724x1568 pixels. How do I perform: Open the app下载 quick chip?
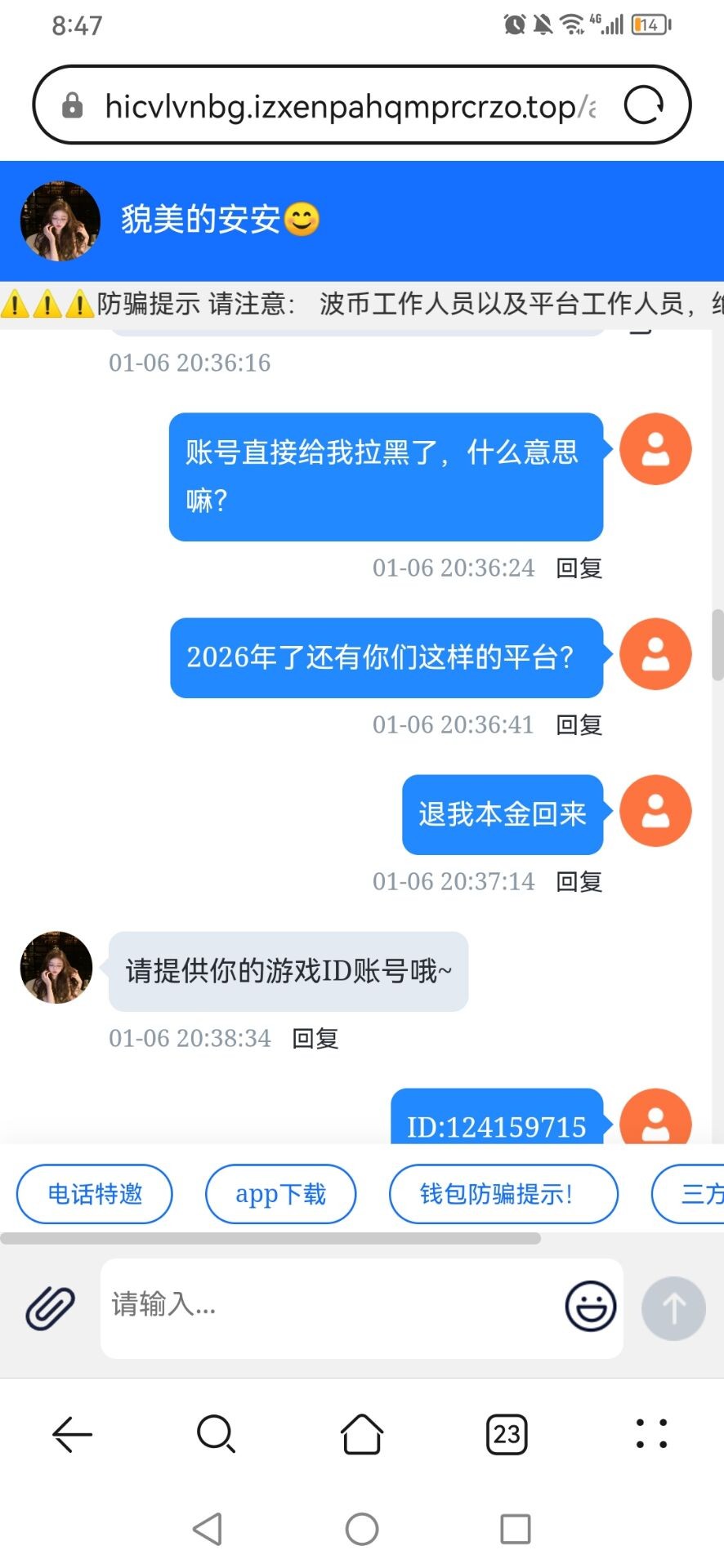280,1194
